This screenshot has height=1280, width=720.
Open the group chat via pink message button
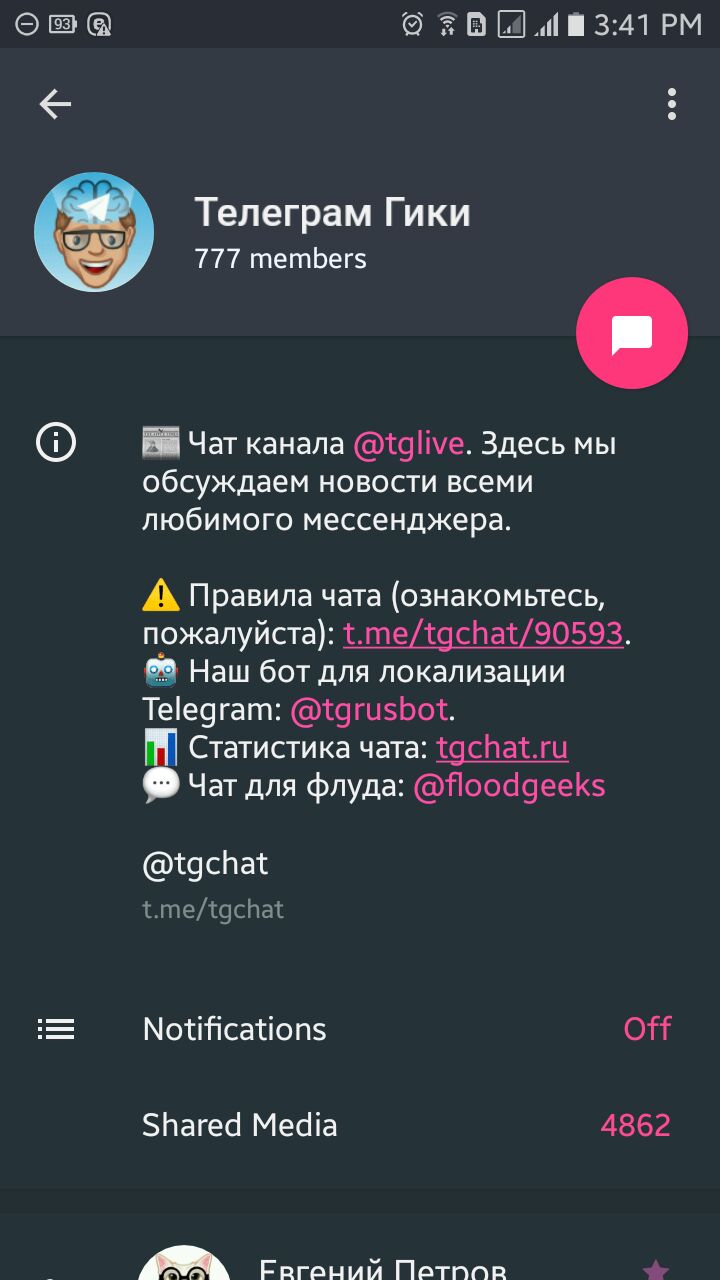click(x=632, y=333)
